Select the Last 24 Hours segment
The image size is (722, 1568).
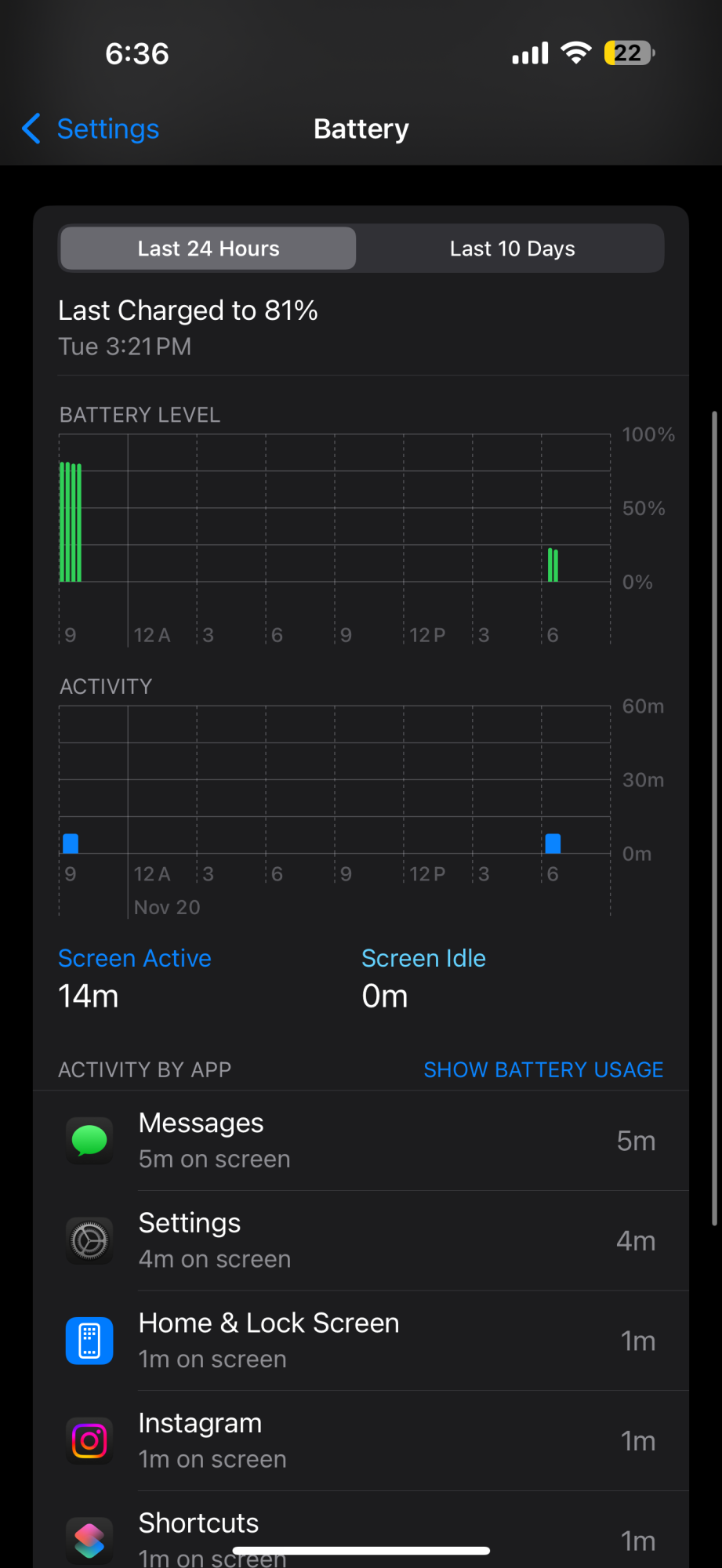[x=209, y=249]
